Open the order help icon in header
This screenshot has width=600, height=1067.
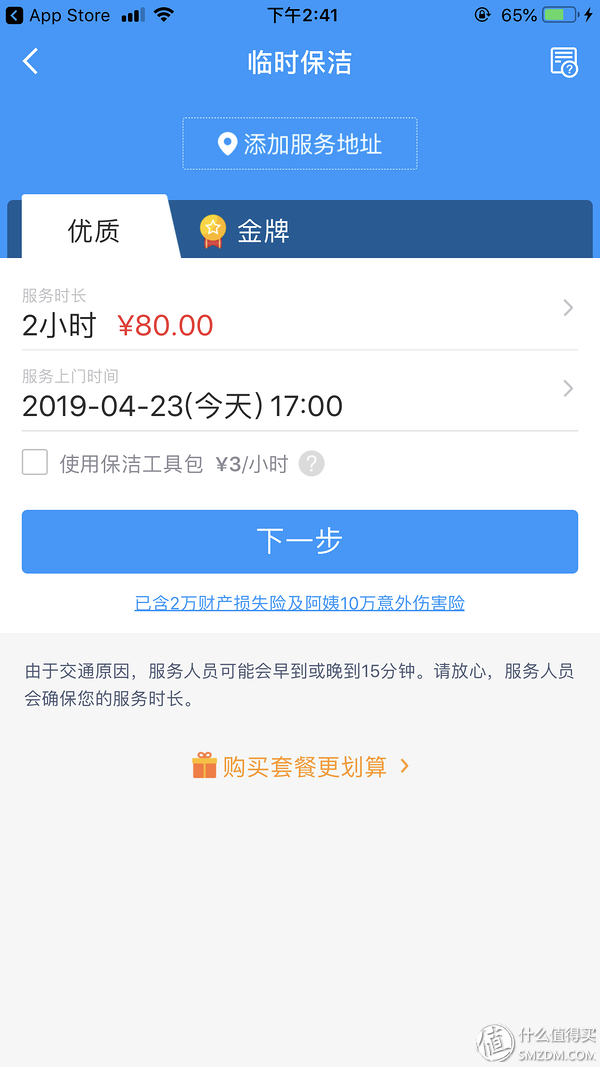point(564,62)
